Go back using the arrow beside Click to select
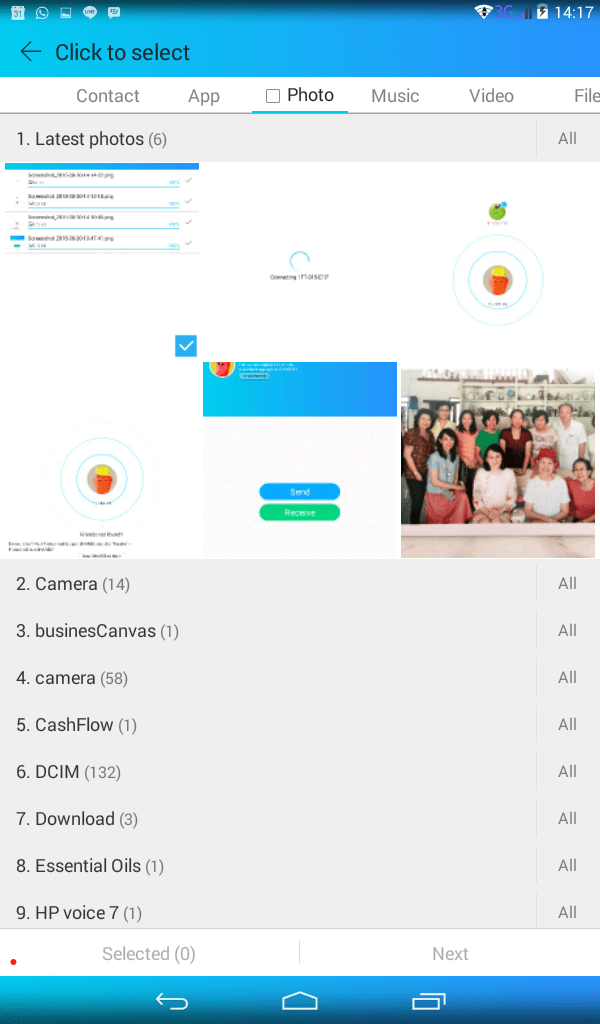600x1024 pixels. pos(31,52)
